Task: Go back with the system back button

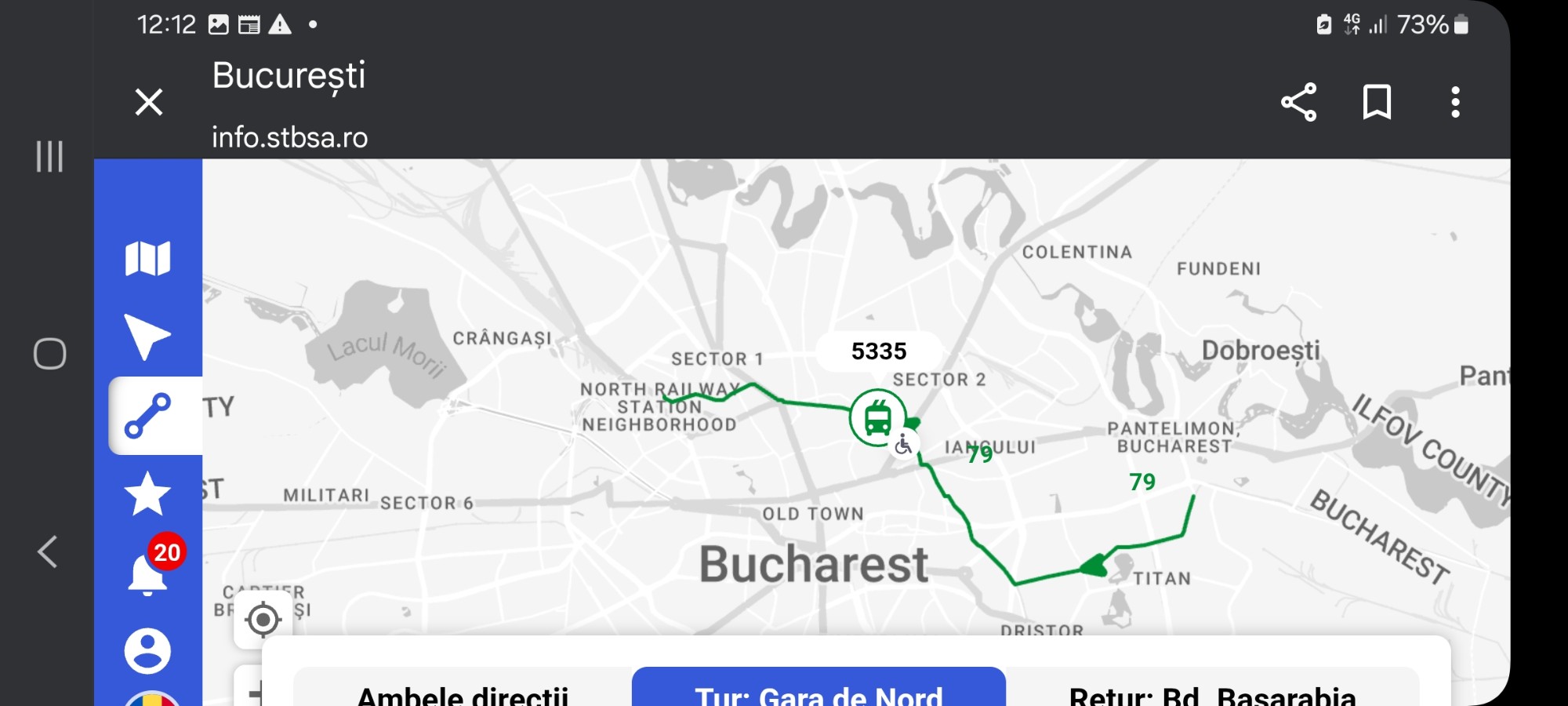Action: click(49, 551)
